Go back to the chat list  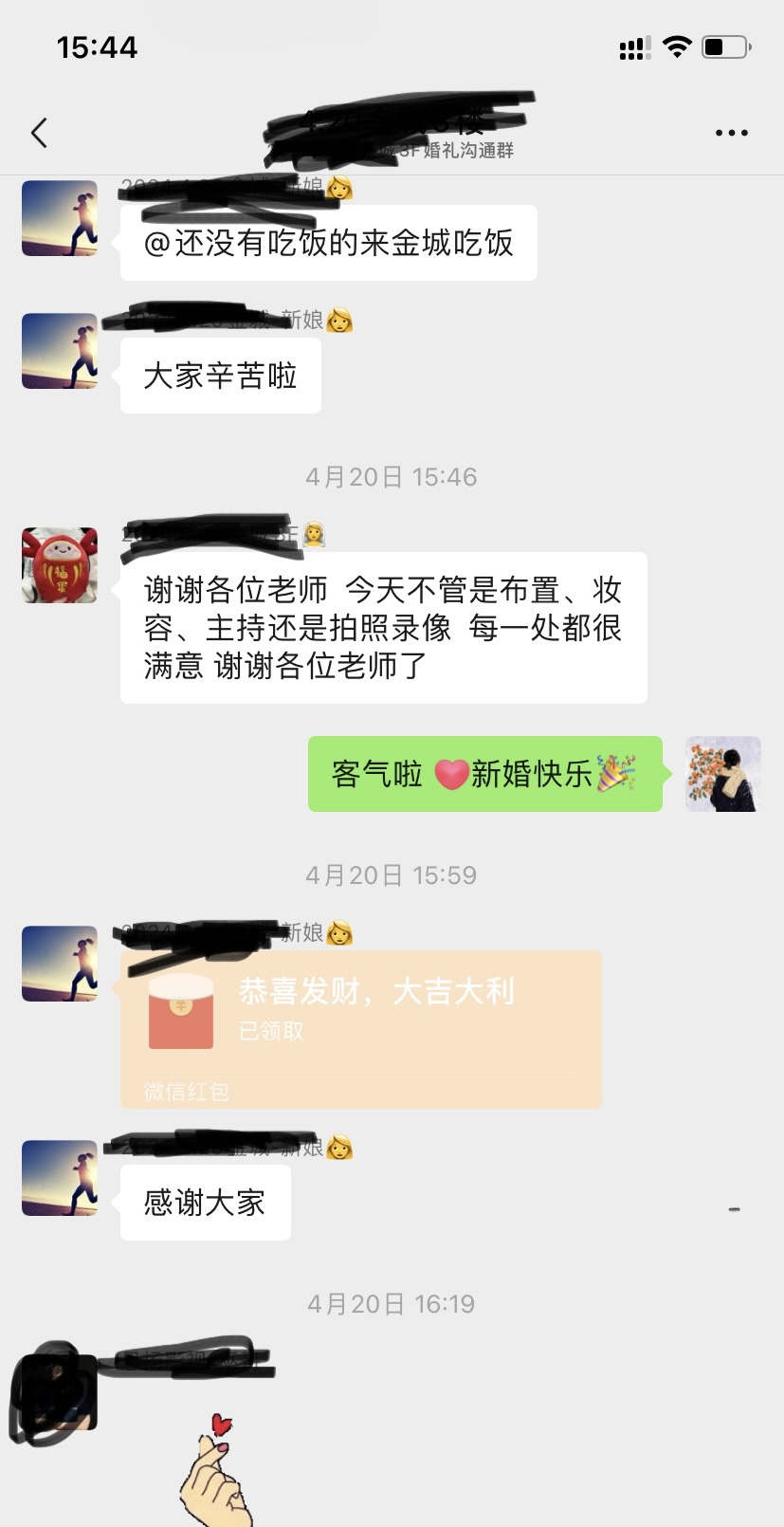pos(39,133)
